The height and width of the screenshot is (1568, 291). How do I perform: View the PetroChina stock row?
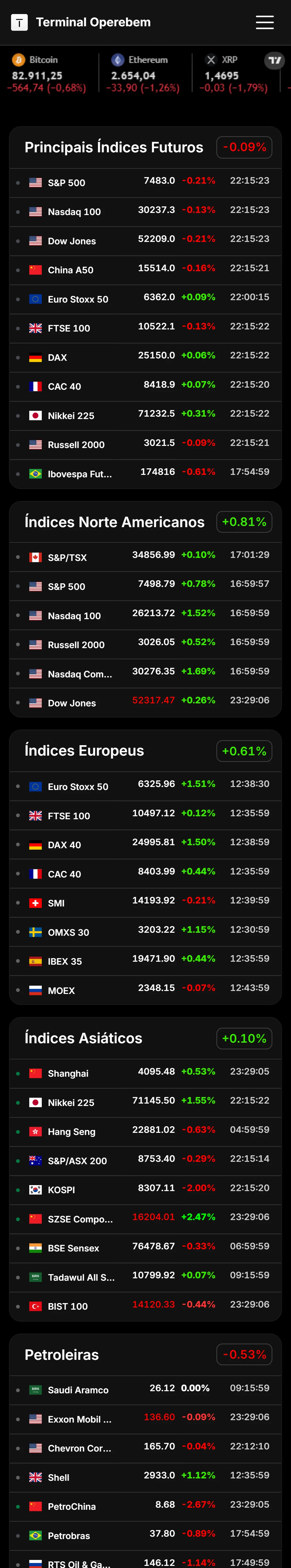(146, 1506)
